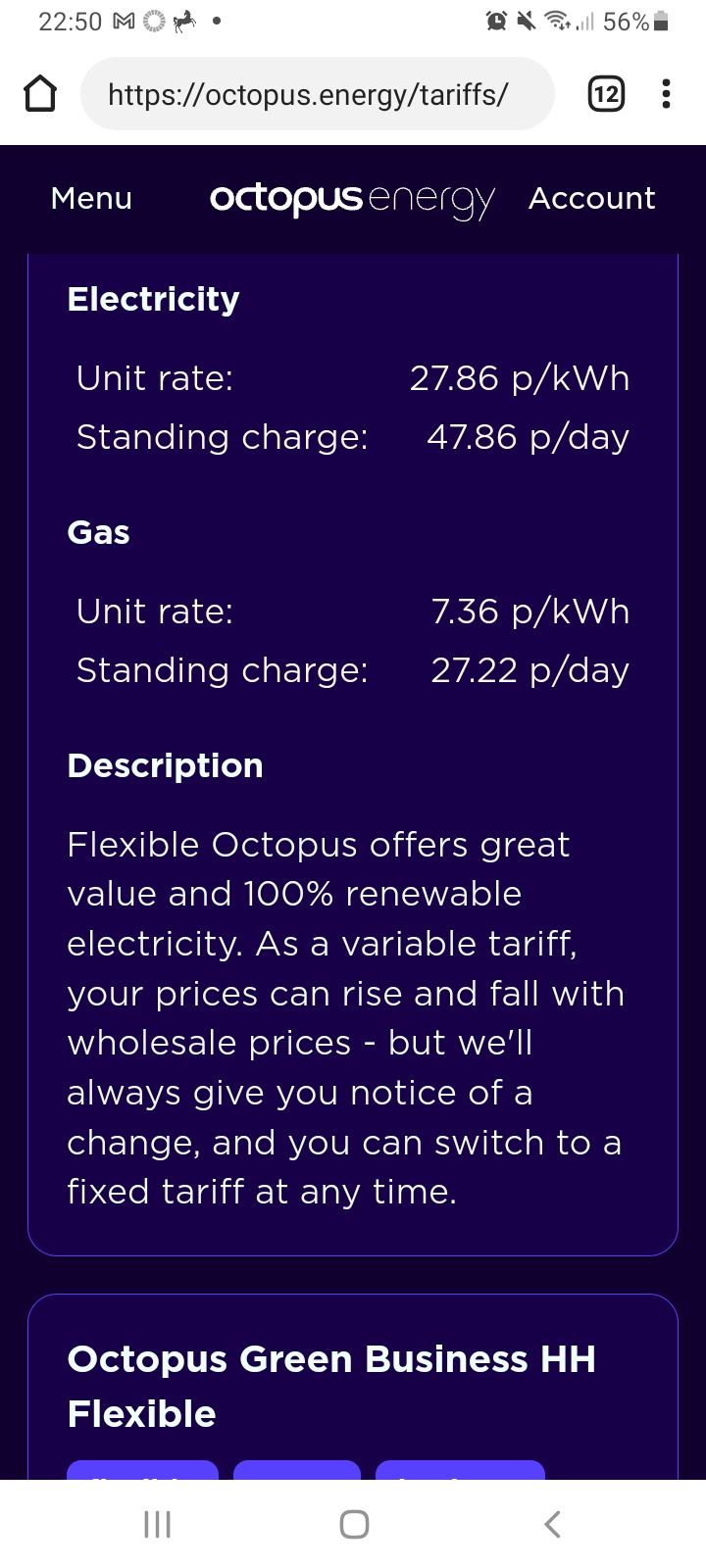Open the browser overflow menu
This screenshot has width=706, height=1568.
tap(667, 94)
